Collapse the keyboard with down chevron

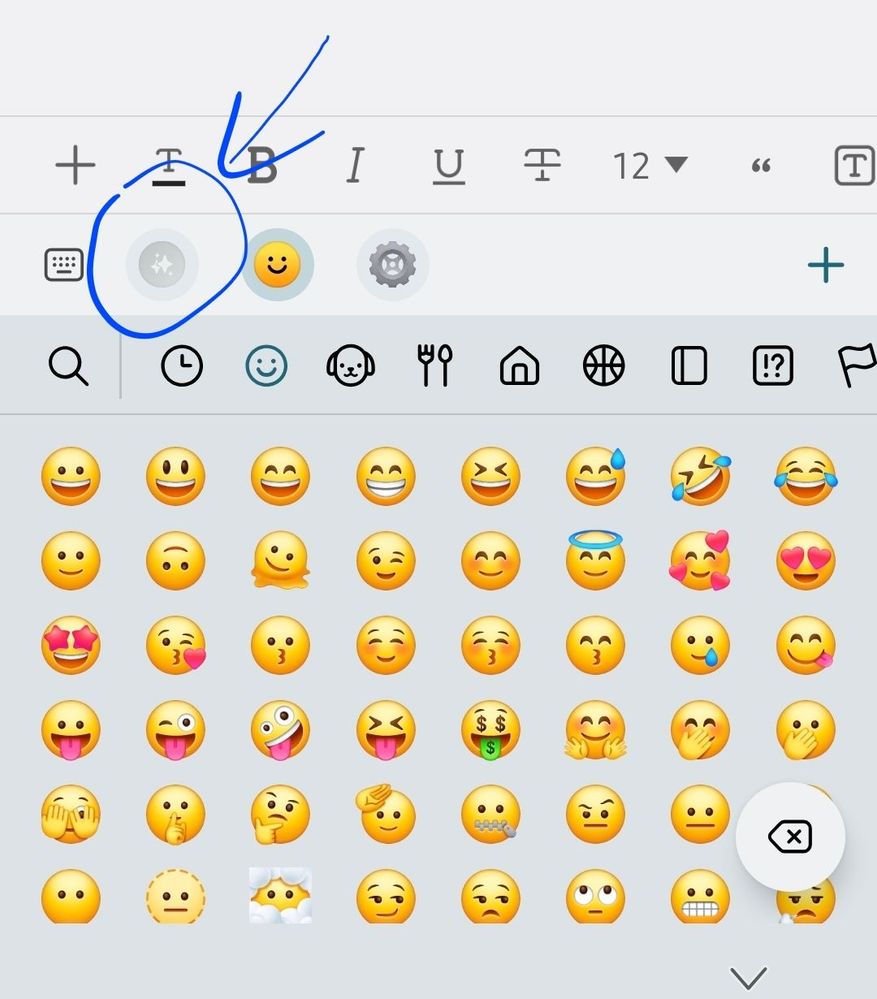(x=748, y=976)
